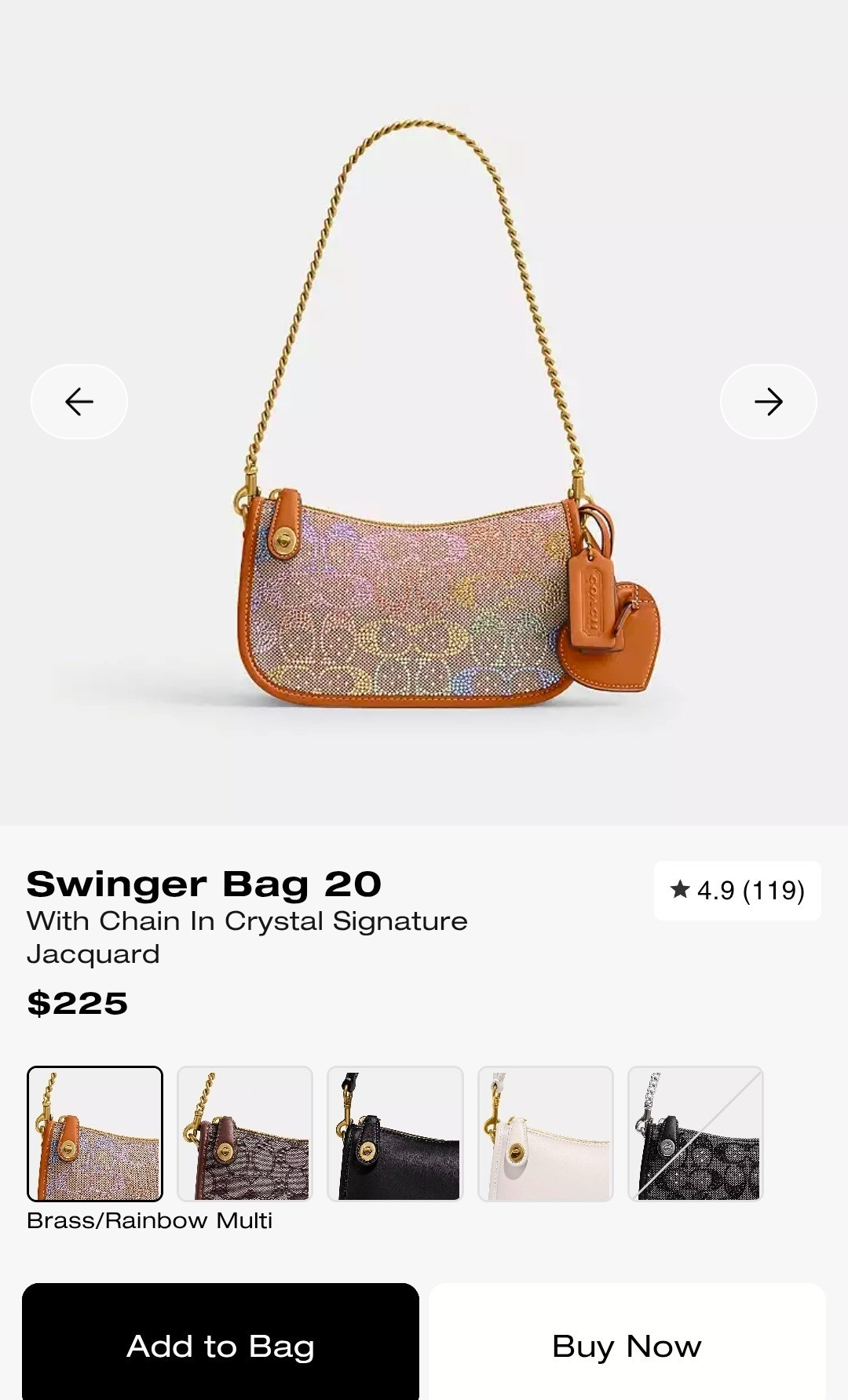Click the right arrow to view next image
This screenshot has height=1400, width=848.
769,401
